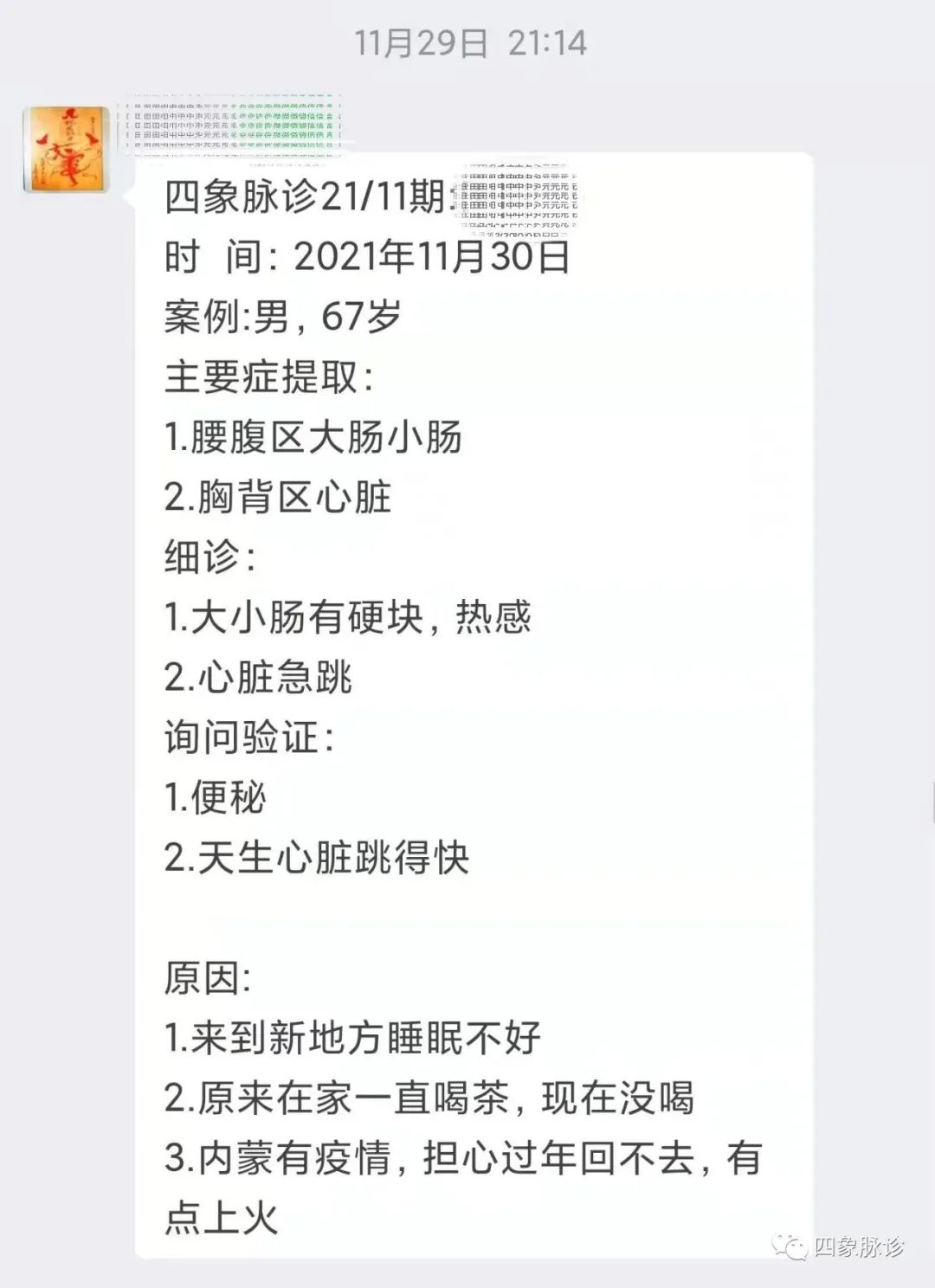This screenshot has width=935, height=1288.
Task: Open the message sender's avatar profile
Action: click(67, 149)
